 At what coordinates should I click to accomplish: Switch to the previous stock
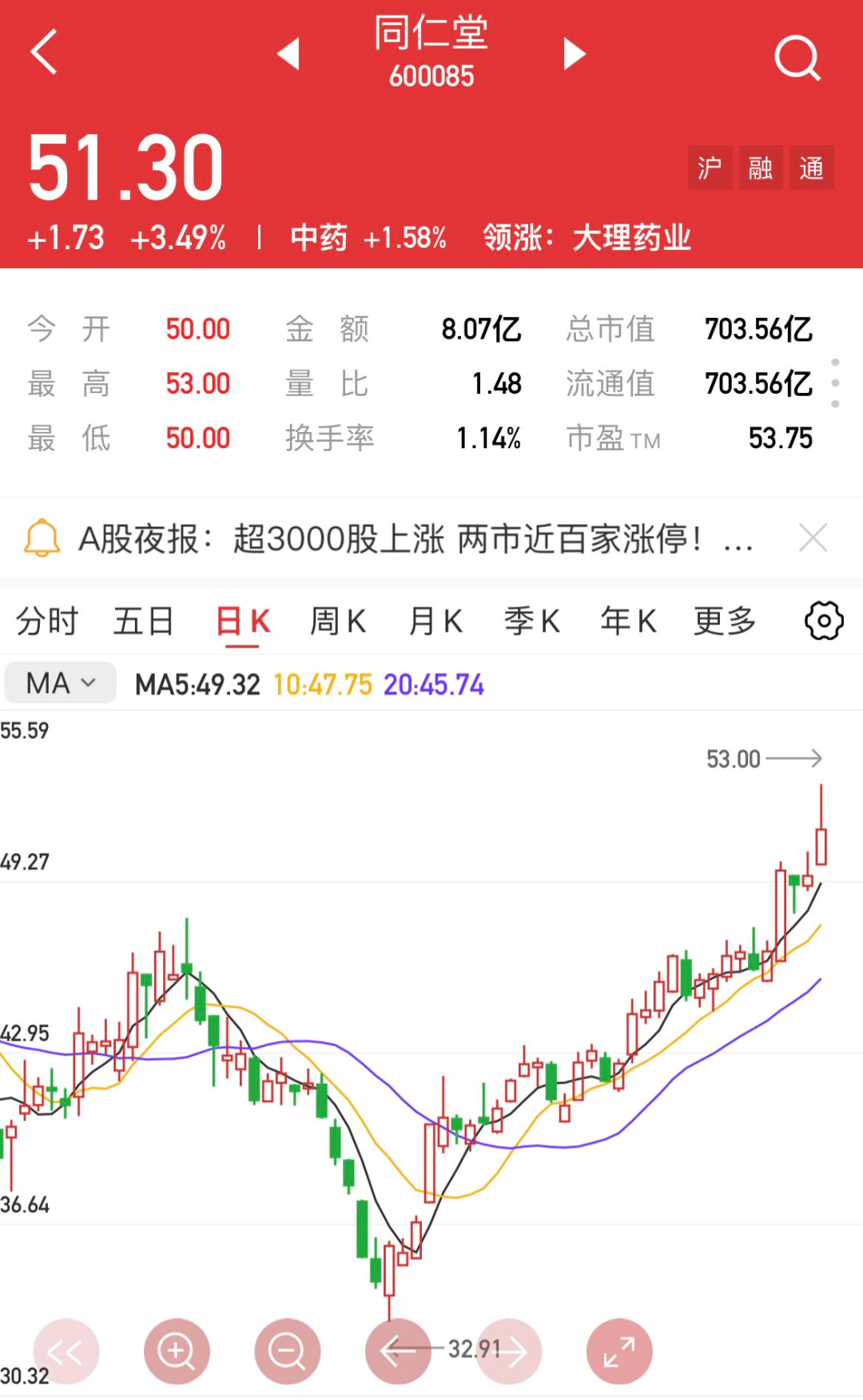(288, 54)
